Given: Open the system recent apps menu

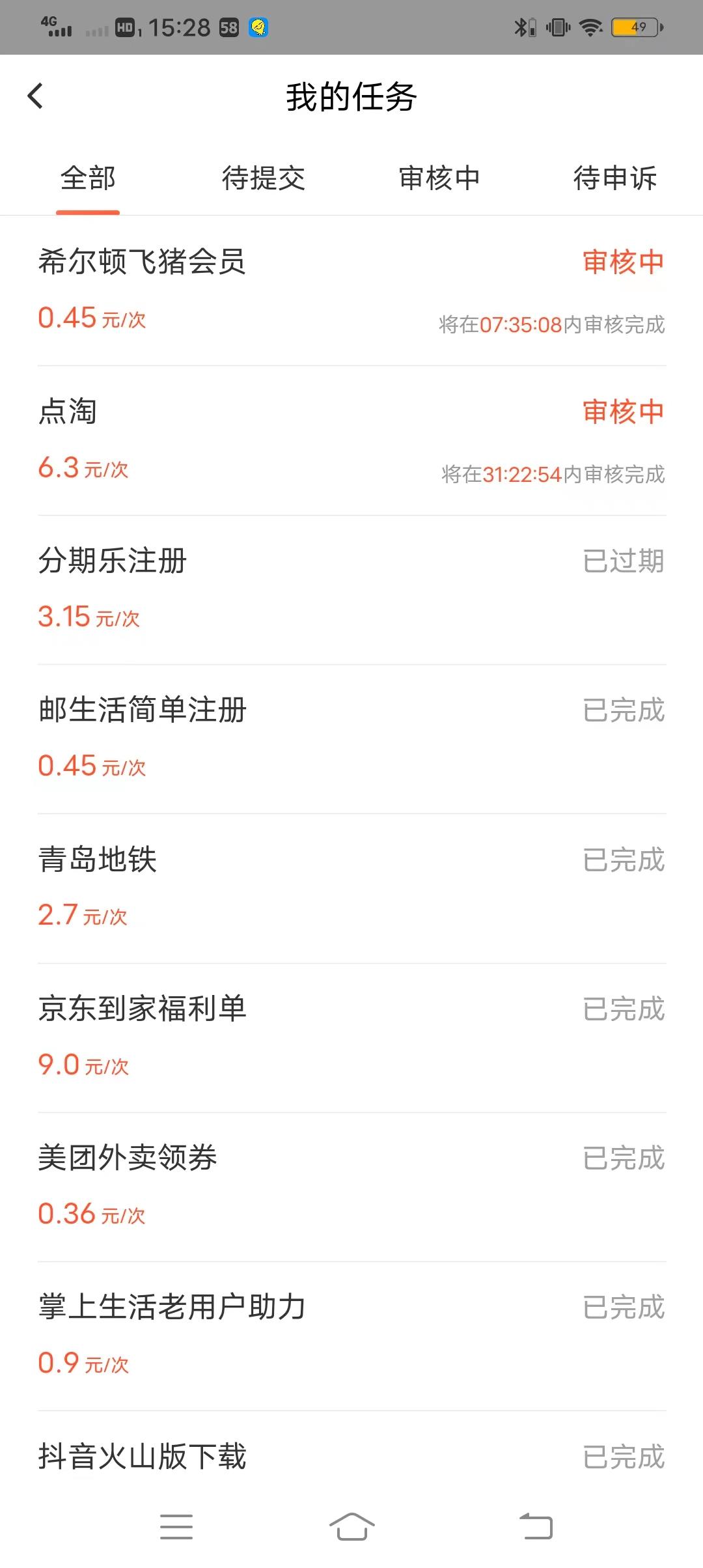Looking at the screenshot, I should (176, 1526).
